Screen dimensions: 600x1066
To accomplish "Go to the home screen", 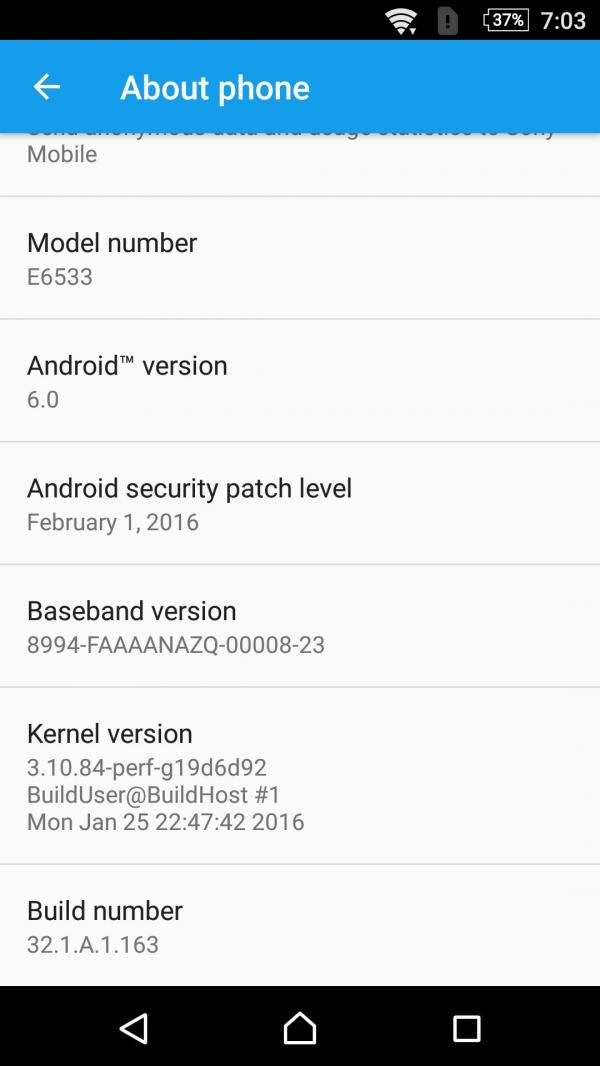I will click(x=300, y=1028).
